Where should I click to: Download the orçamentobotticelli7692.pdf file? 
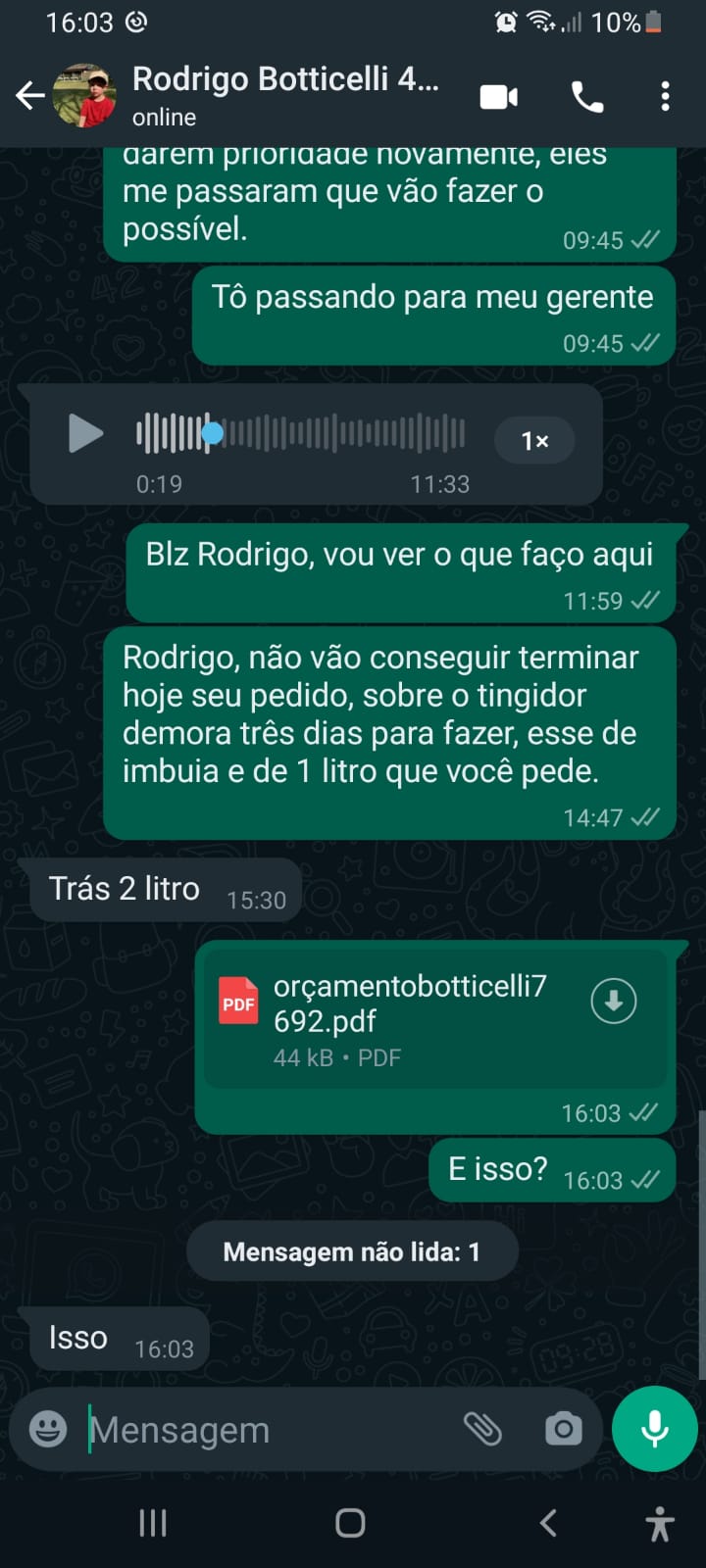[614, 1002]
